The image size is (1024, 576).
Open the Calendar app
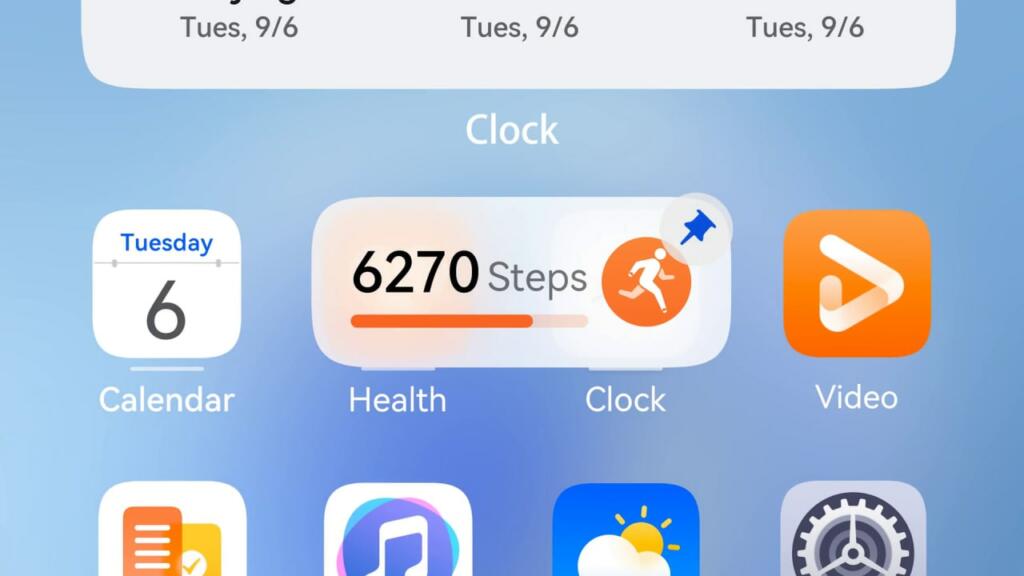coord(166,284)
